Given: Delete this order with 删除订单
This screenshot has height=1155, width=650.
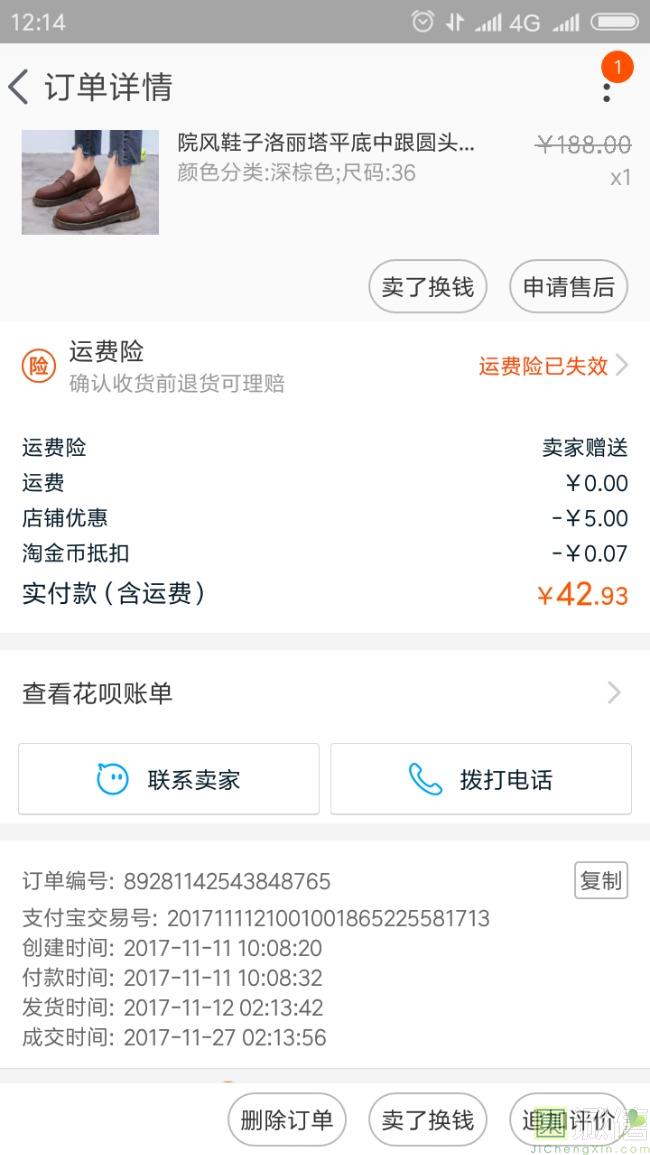Looking at the screenshot, I should click(287, 1120).
